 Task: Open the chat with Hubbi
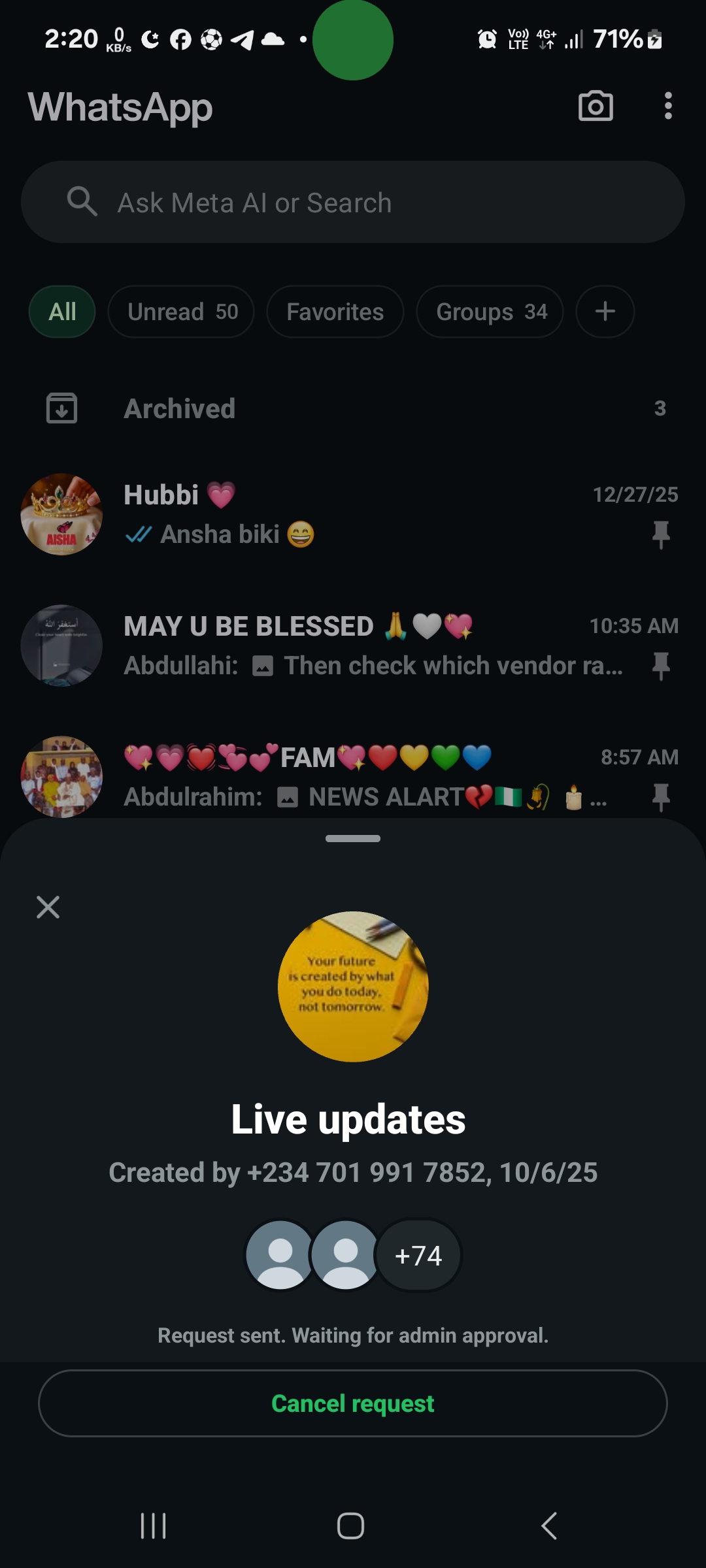click(353, 515)
